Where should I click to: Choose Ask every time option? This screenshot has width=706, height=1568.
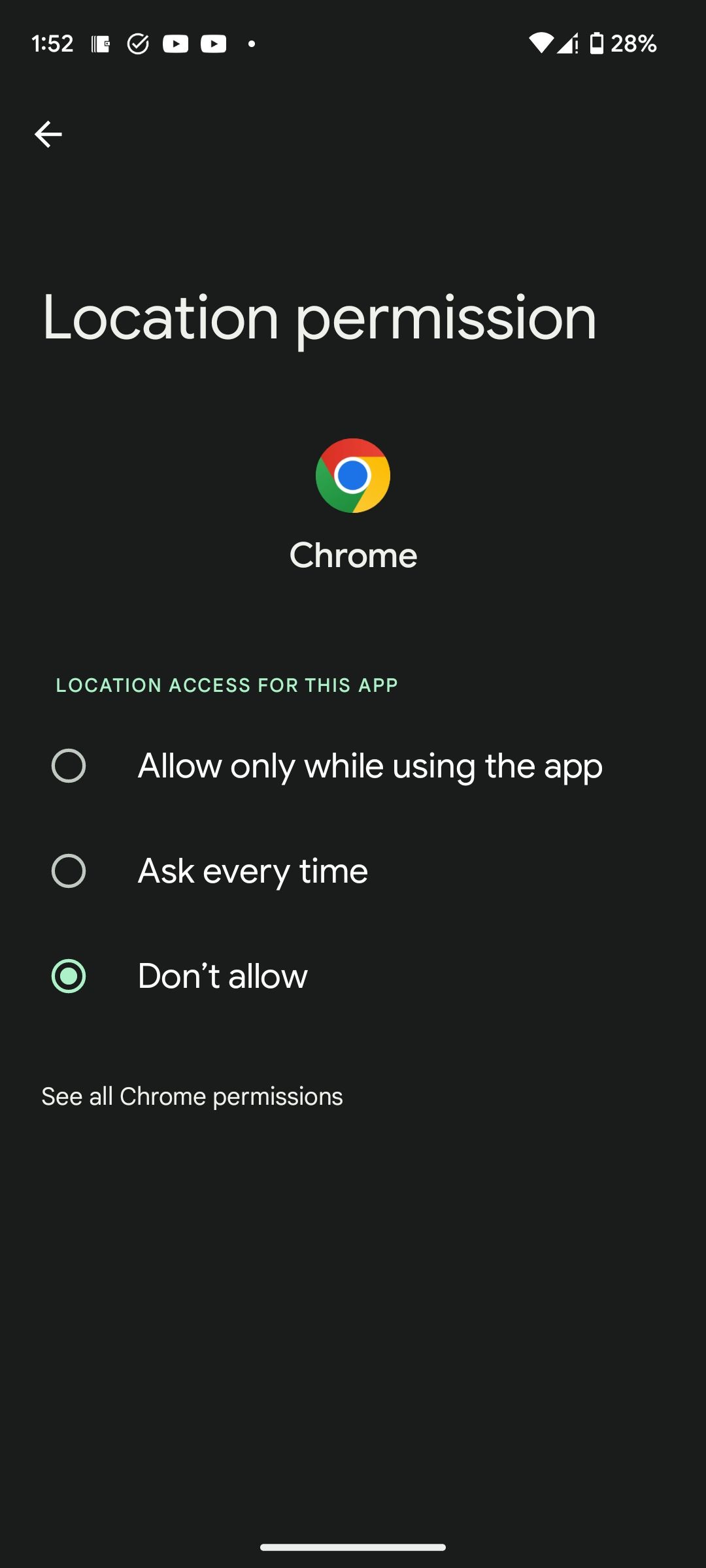pos(69,871)
